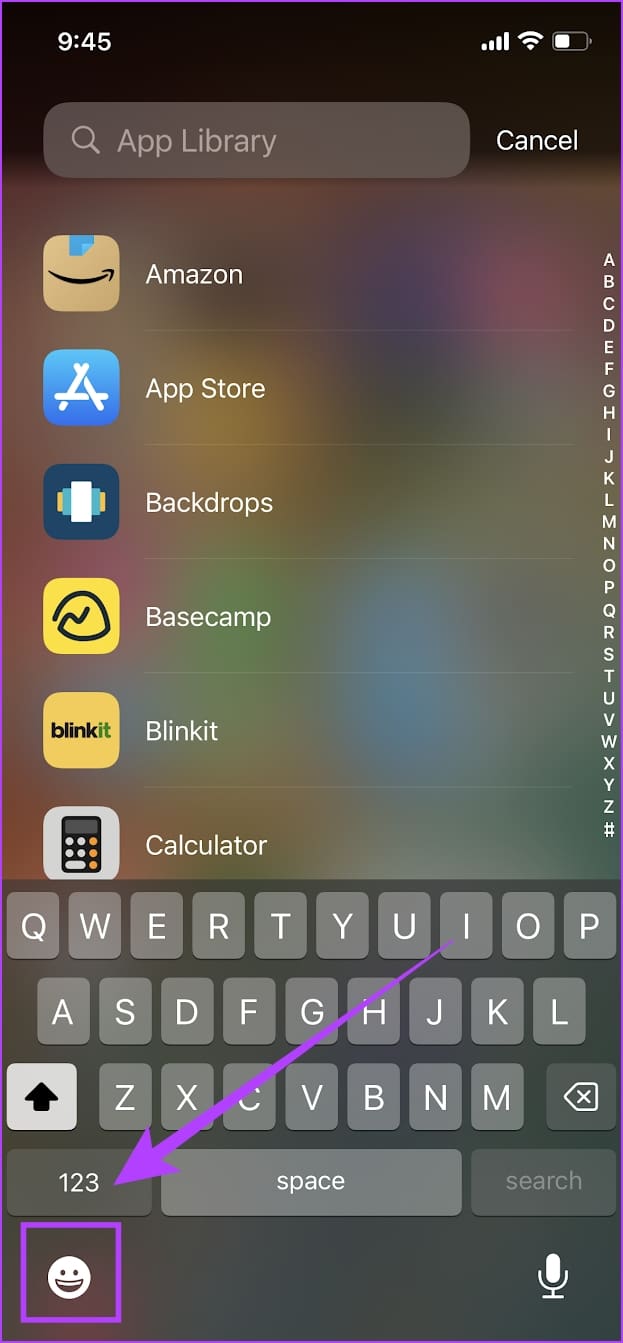This screenshot has height=1343, width=623.
Task: Toggle the shift key
Action: click(x=42, y=1098)
